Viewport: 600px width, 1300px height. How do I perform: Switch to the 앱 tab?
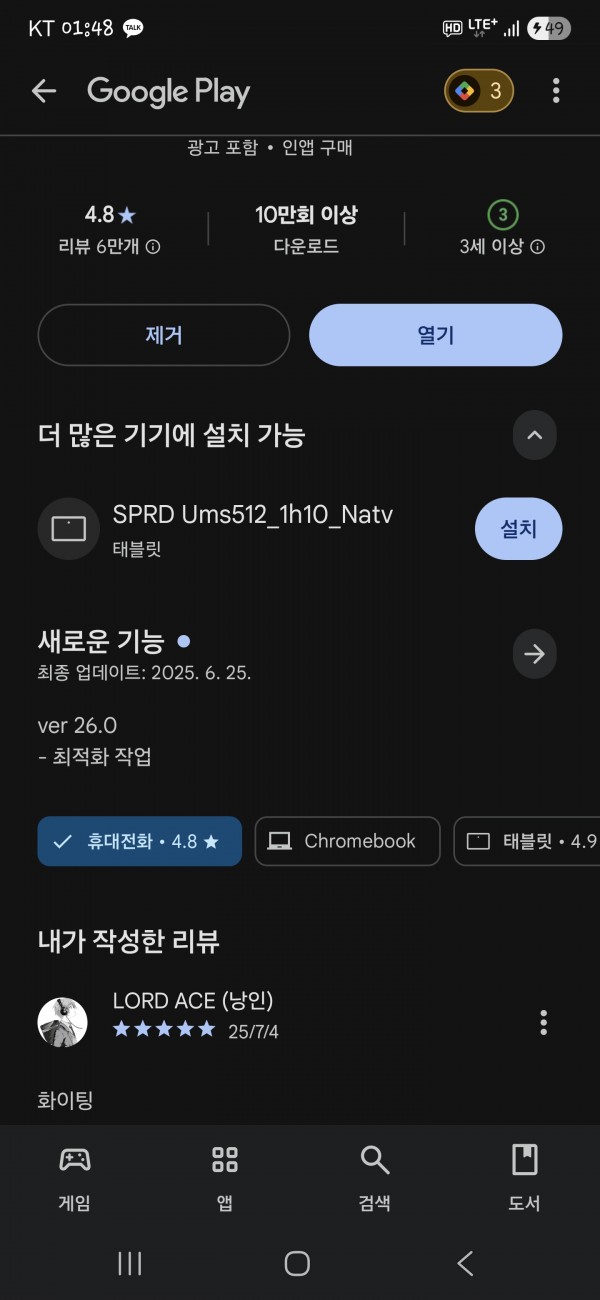(x=225, y=1178)
